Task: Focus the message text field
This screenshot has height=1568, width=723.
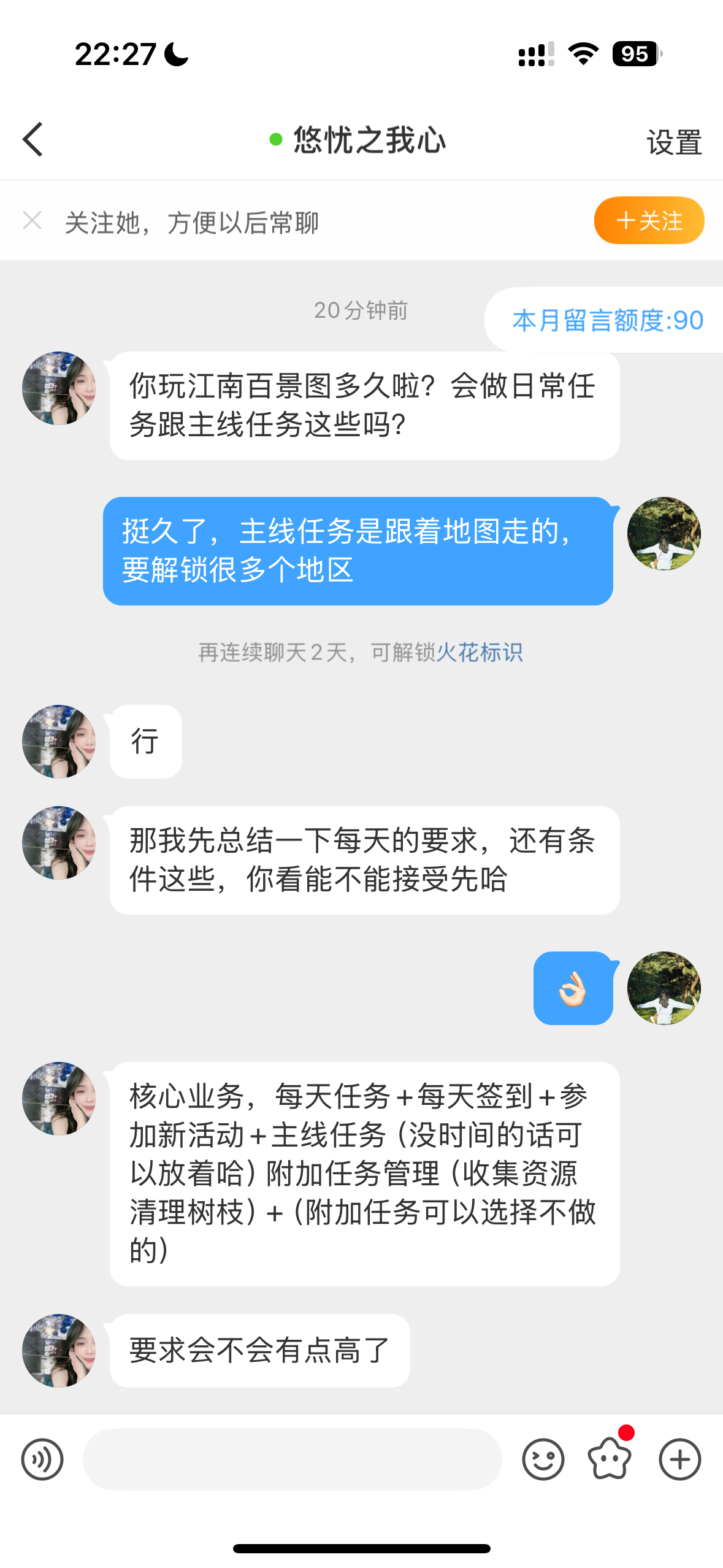Action: (292, 1459)
